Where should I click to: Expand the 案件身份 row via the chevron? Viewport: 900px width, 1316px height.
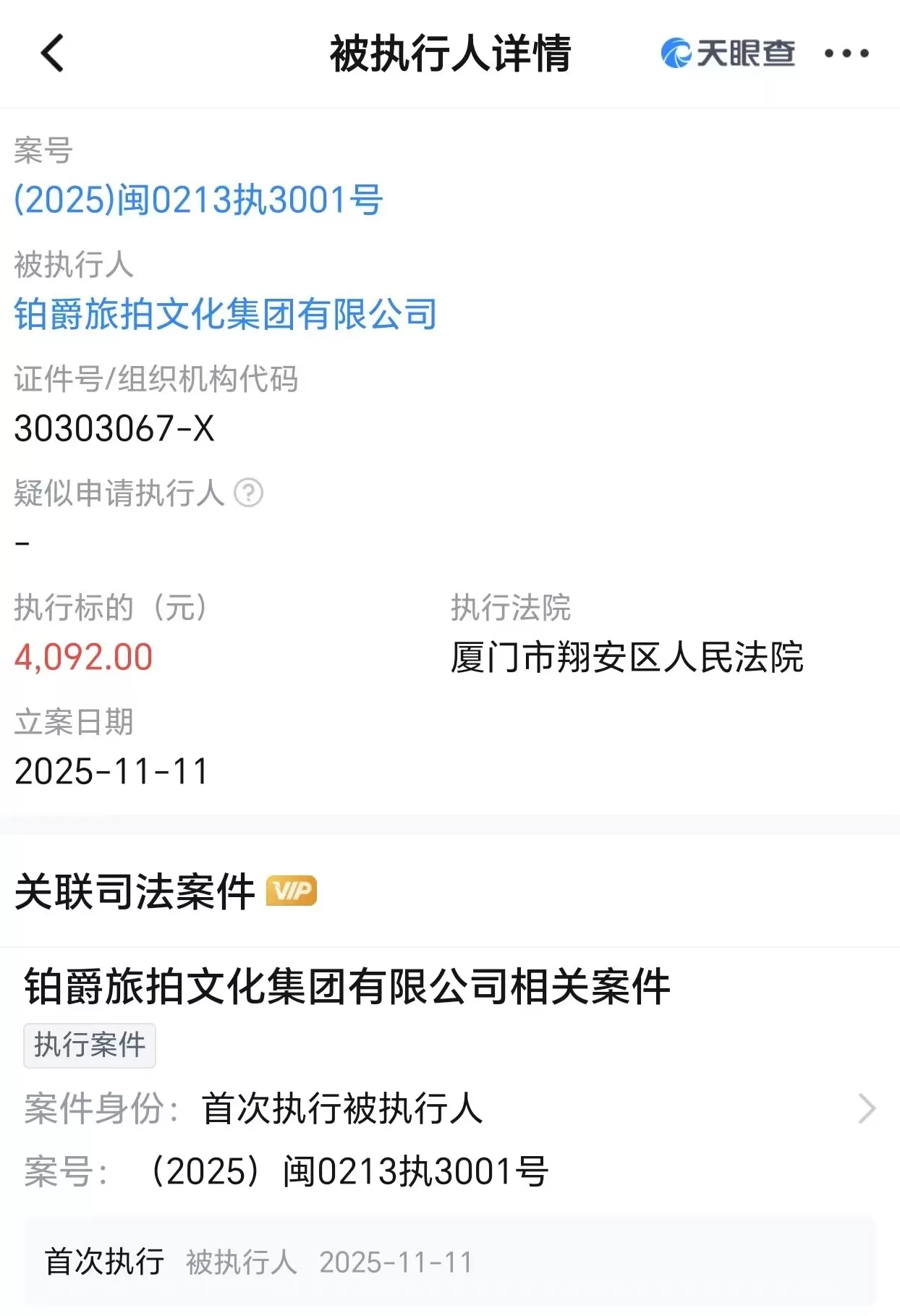865,1108
